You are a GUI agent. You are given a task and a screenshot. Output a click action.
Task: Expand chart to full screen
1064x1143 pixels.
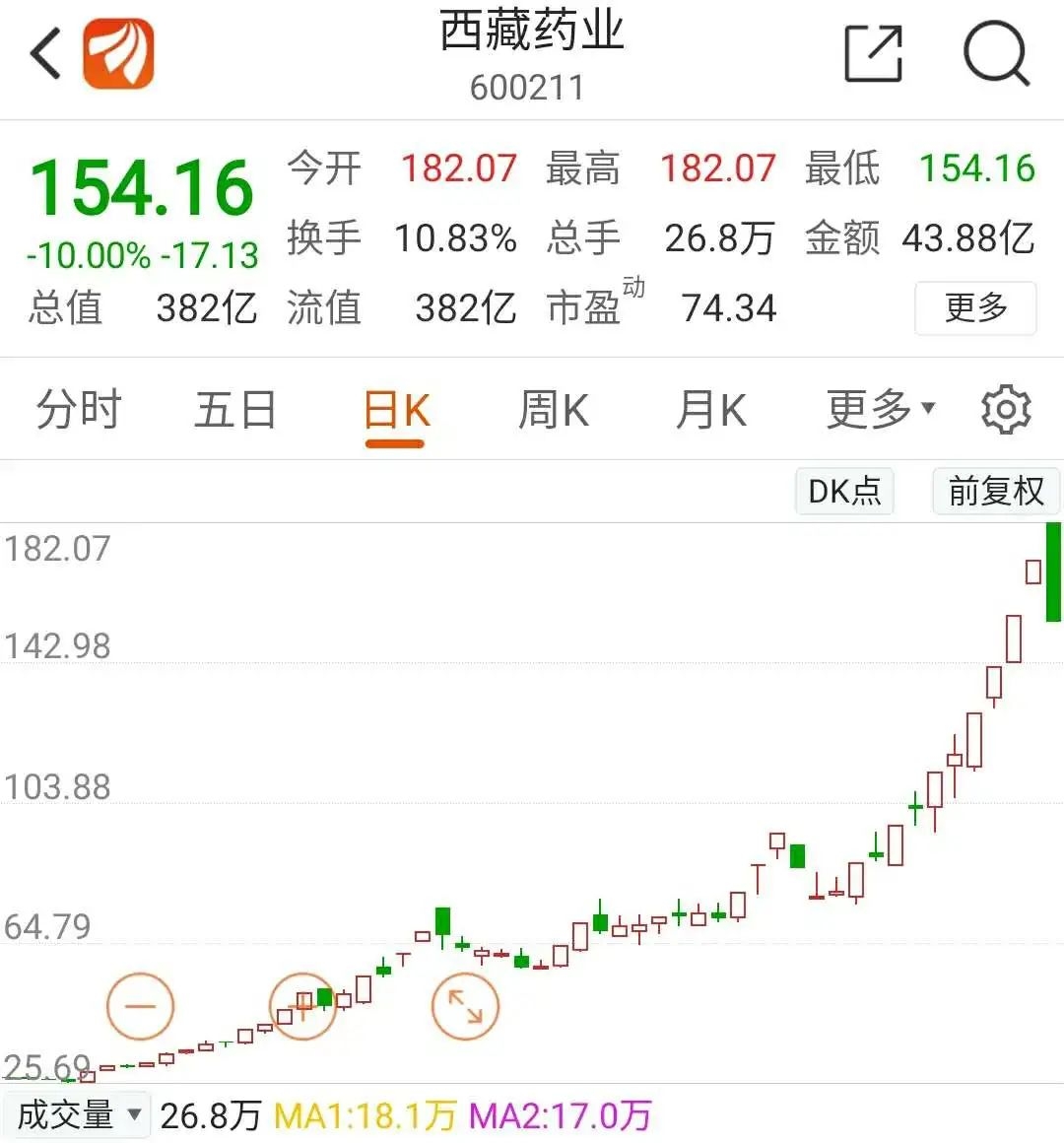click(x=465, y=1006)
